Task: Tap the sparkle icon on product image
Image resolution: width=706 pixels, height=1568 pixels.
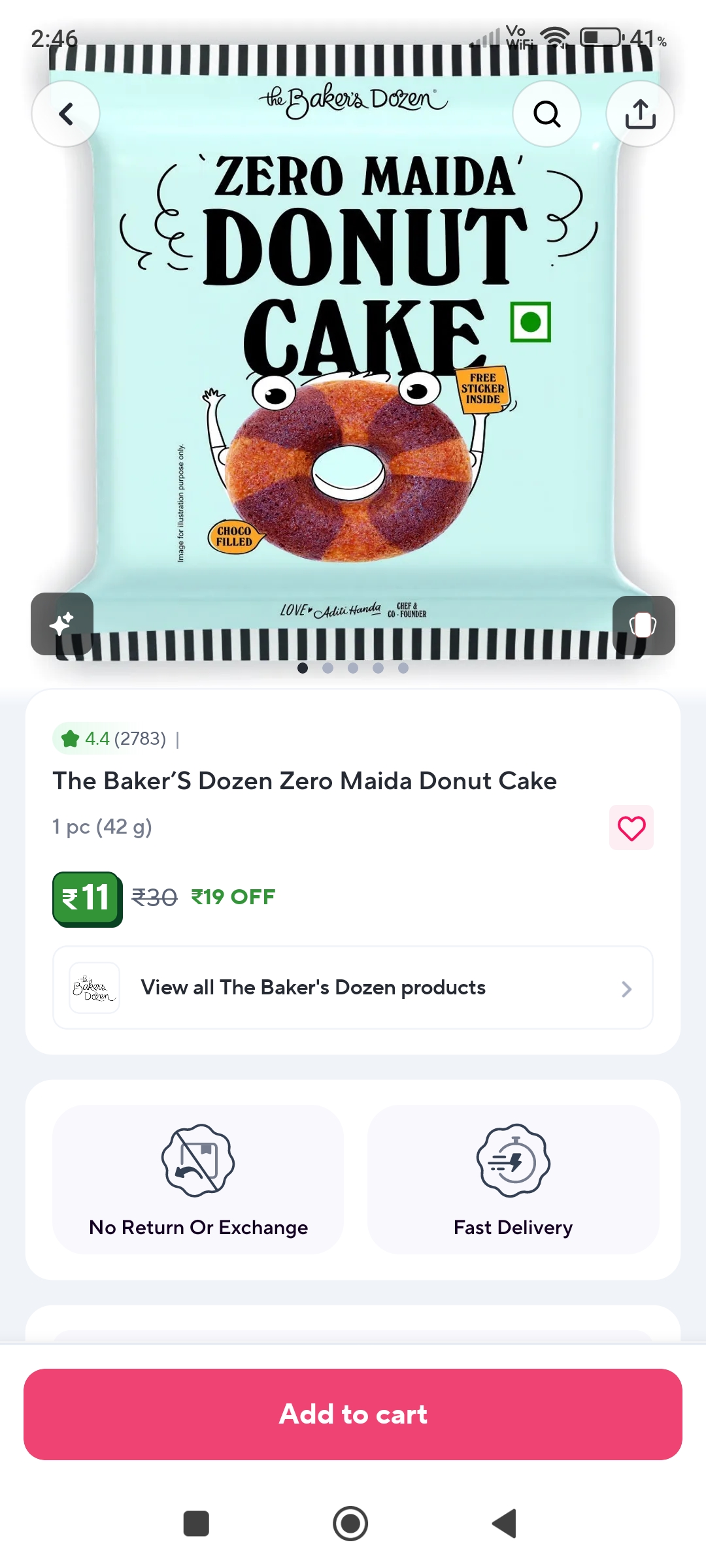Action: point(62,624)
